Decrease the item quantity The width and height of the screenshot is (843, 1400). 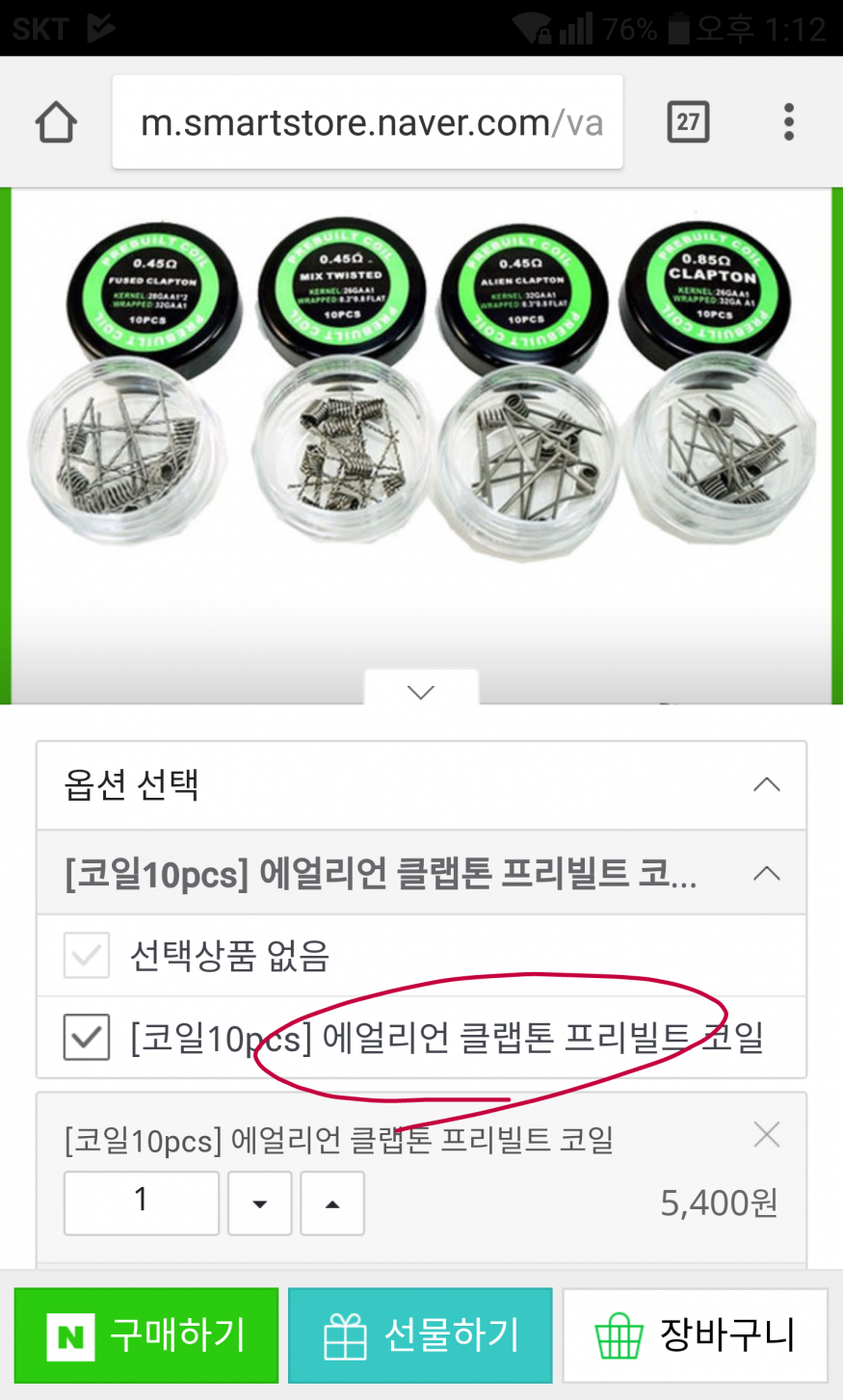click(x=259, y=1202)
